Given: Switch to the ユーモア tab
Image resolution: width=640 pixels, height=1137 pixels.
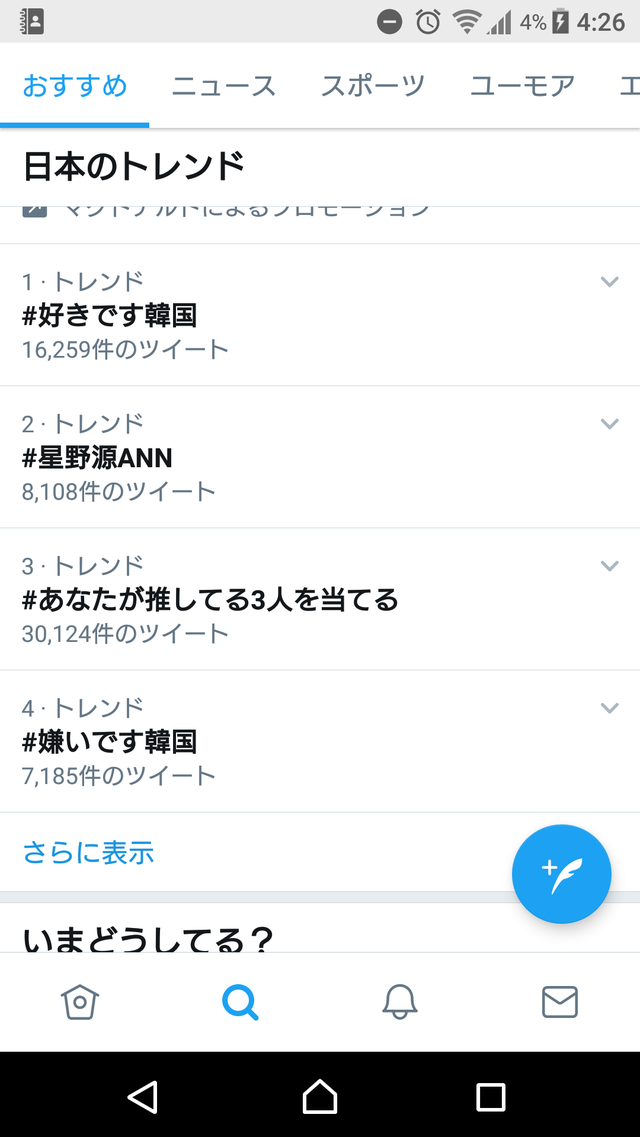Looking at the screenshot, I should pos(522,86).
